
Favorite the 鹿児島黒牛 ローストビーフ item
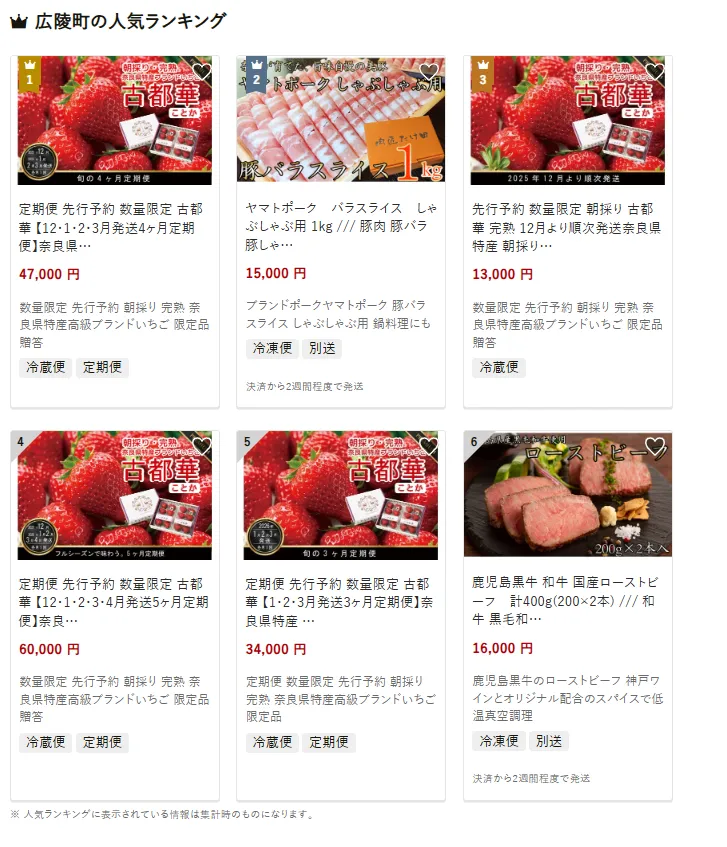[x=655, y=446]
